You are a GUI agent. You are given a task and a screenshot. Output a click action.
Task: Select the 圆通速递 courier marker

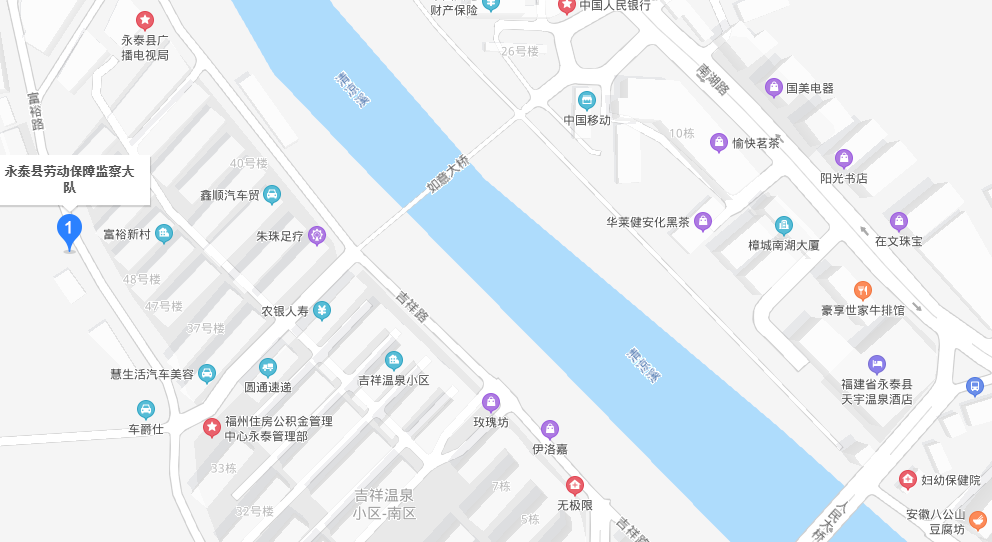pos(267,368)
